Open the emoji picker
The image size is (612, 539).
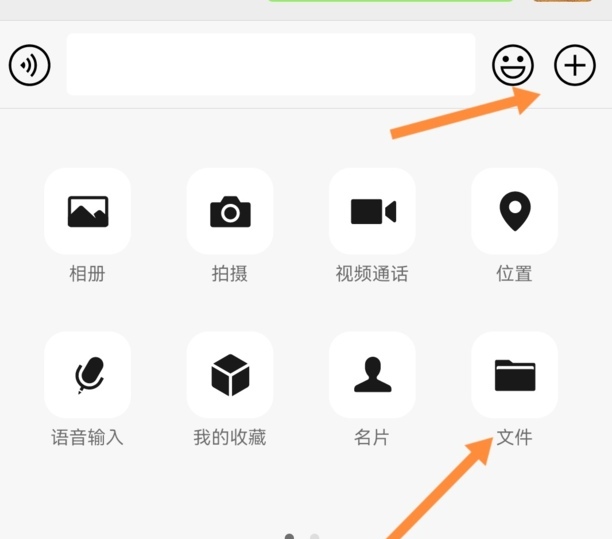pyautogui.click(x=513, y=66)
